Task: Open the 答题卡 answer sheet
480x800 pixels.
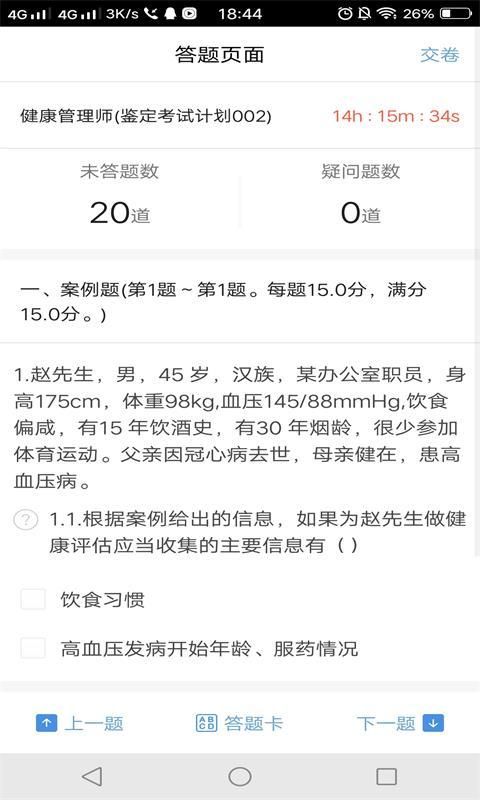Action: [x=239, y=723]
